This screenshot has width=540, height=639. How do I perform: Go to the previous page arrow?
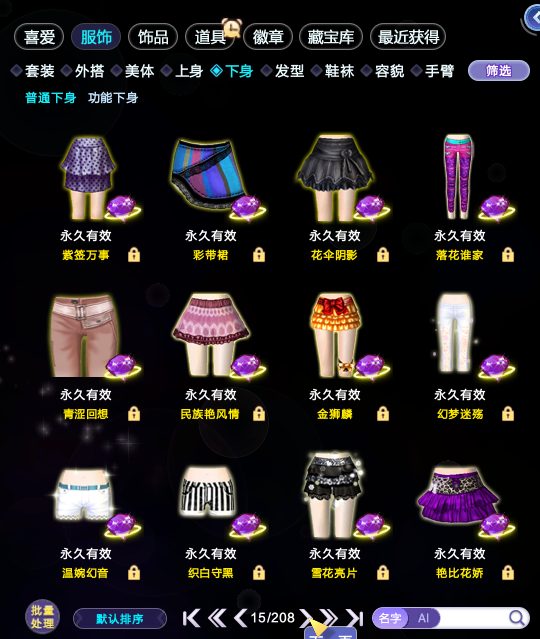240,618
